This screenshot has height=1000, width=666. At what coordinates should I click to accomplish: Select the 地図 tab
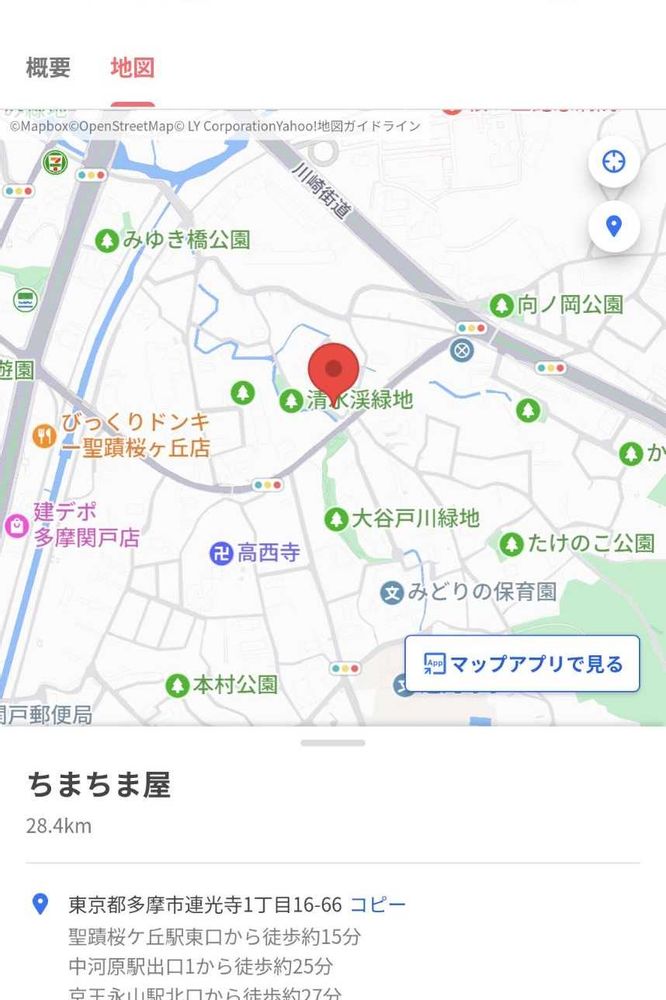pyautogui.click(x=132, y=68)
